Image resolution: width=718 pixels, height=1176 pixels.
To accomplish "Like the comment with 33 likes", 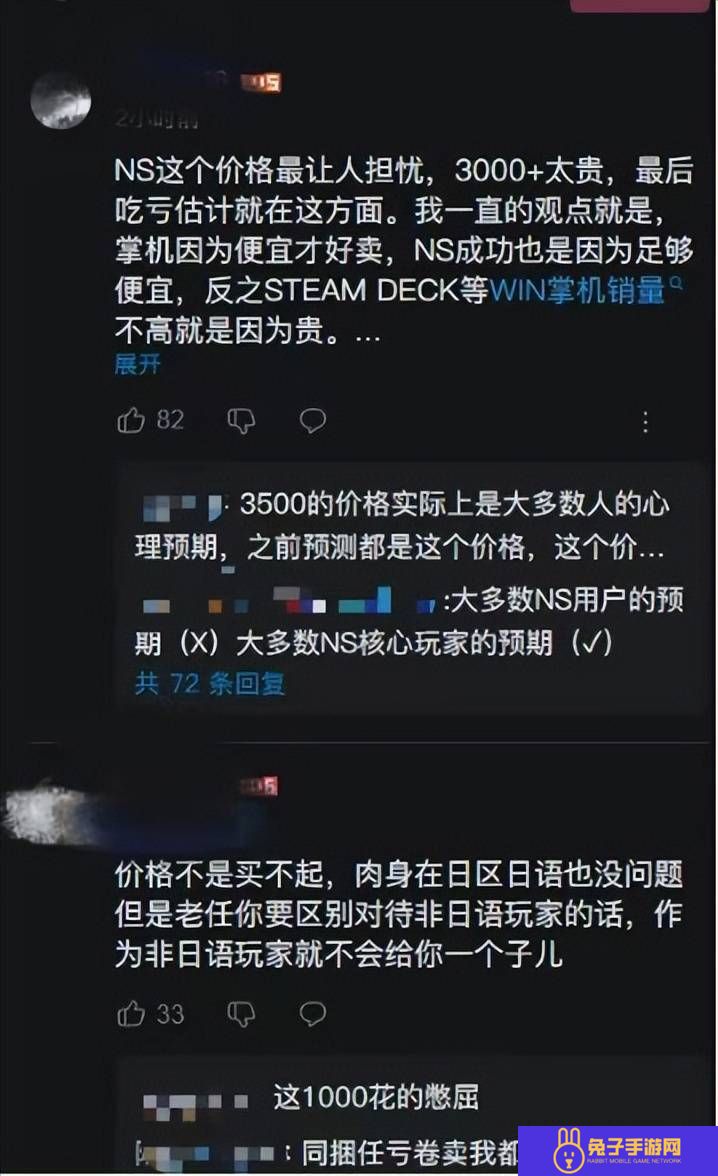I will click(x=131, y=1014).
